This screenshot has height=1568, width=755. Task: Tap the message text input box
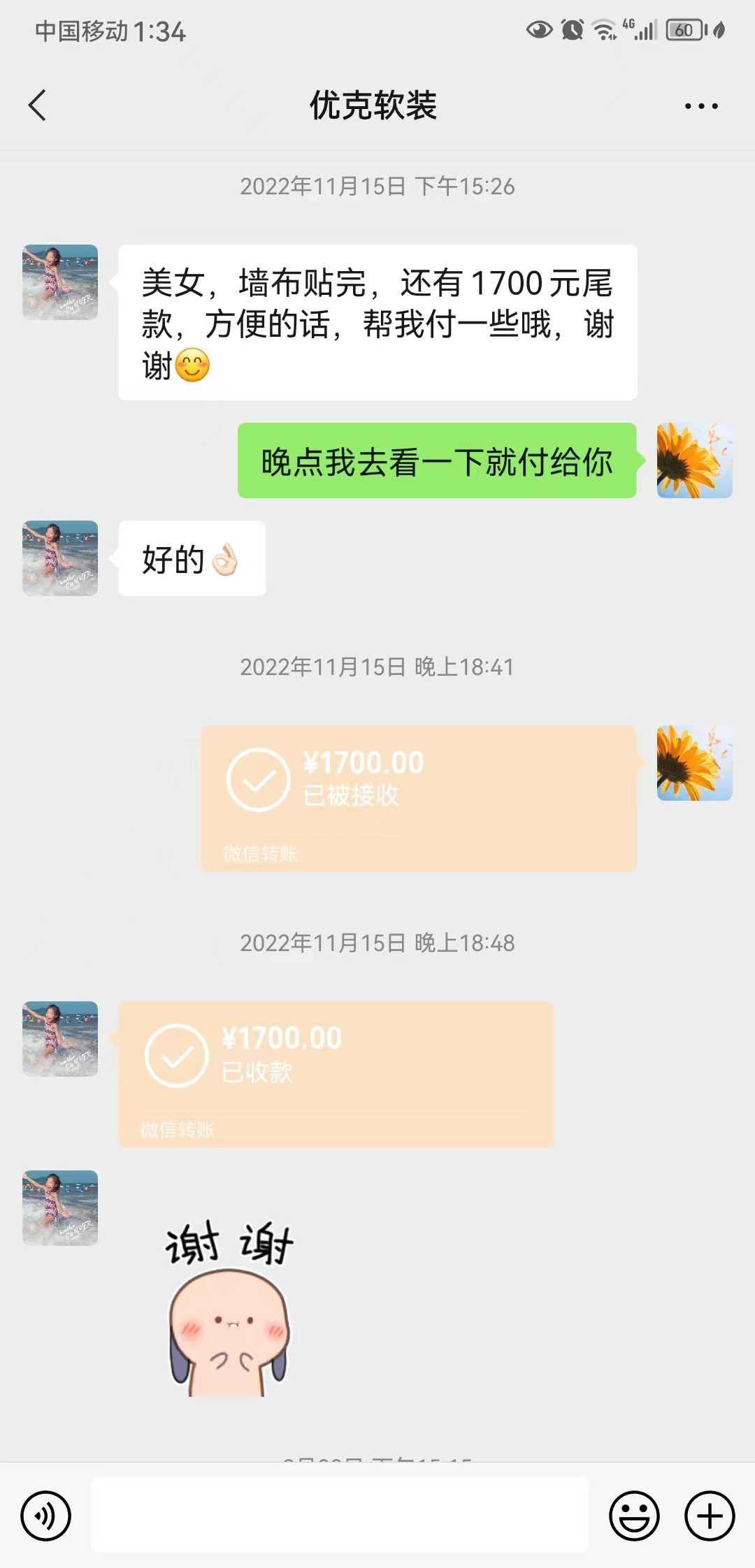point(340,1515)
